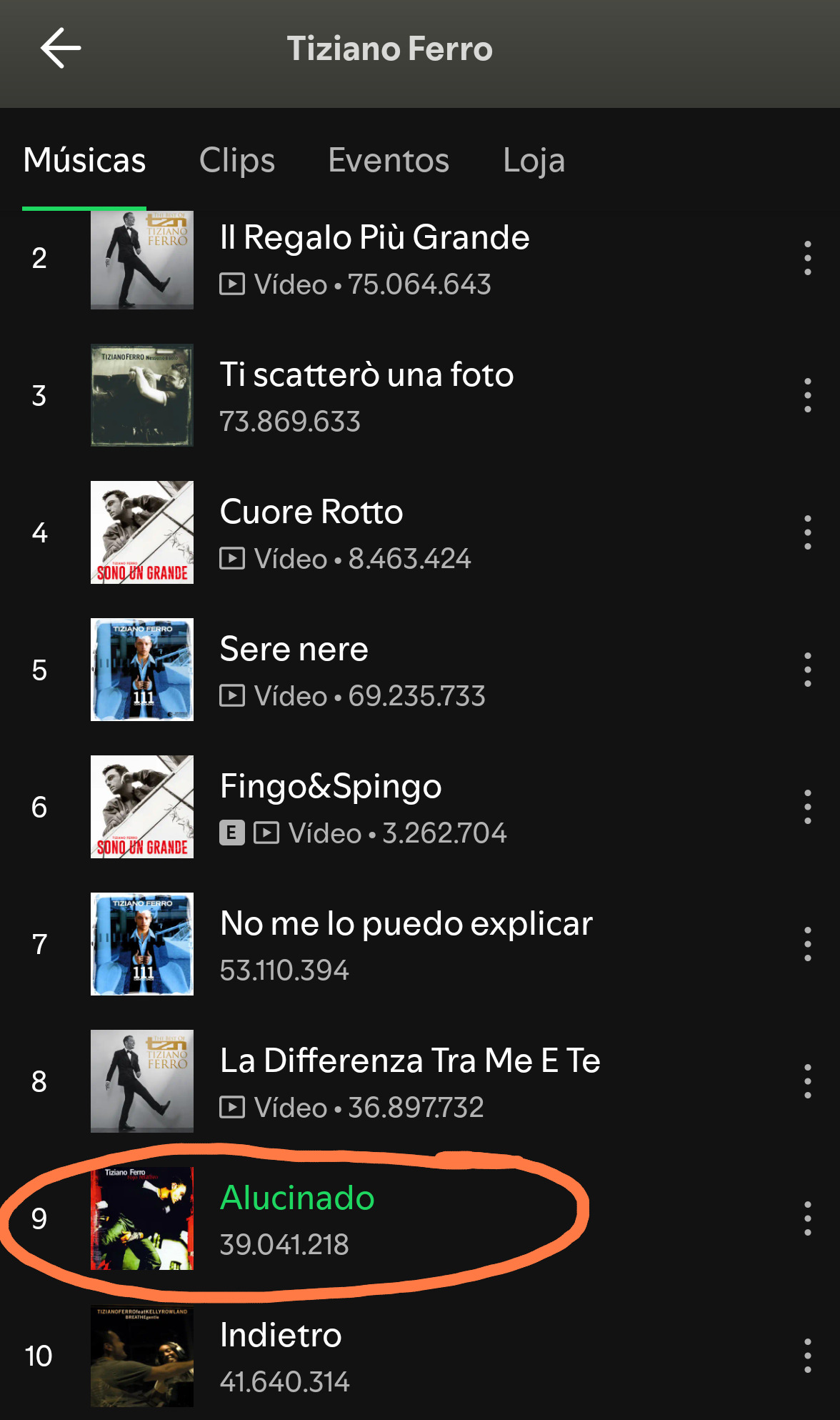
Task: Play Ti scatterò una foto
Action: pos(366,375)
